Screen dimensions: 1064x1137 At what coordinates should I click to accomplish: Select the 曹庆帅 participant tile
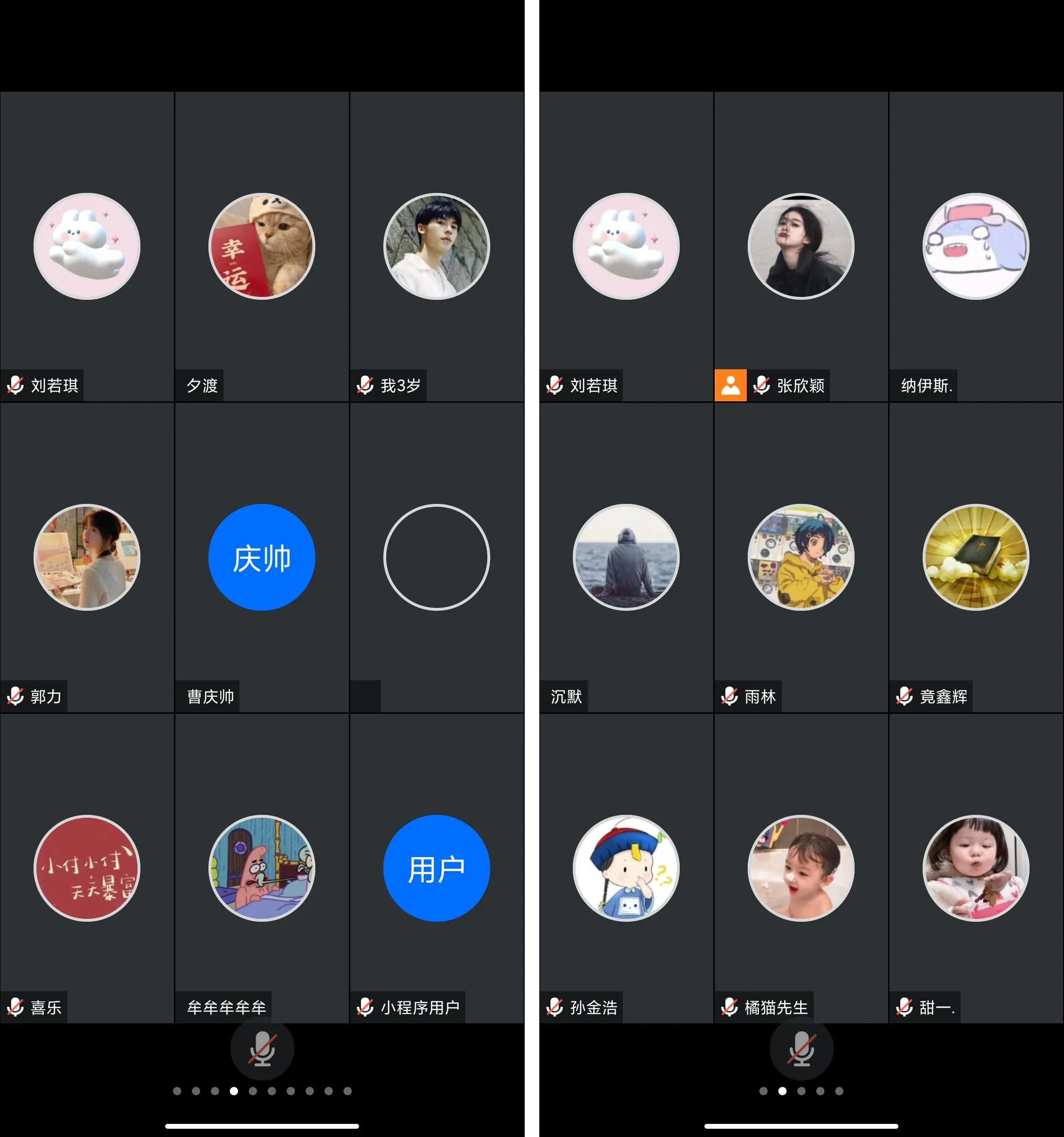pyautogui.click(x=261, y=557)
